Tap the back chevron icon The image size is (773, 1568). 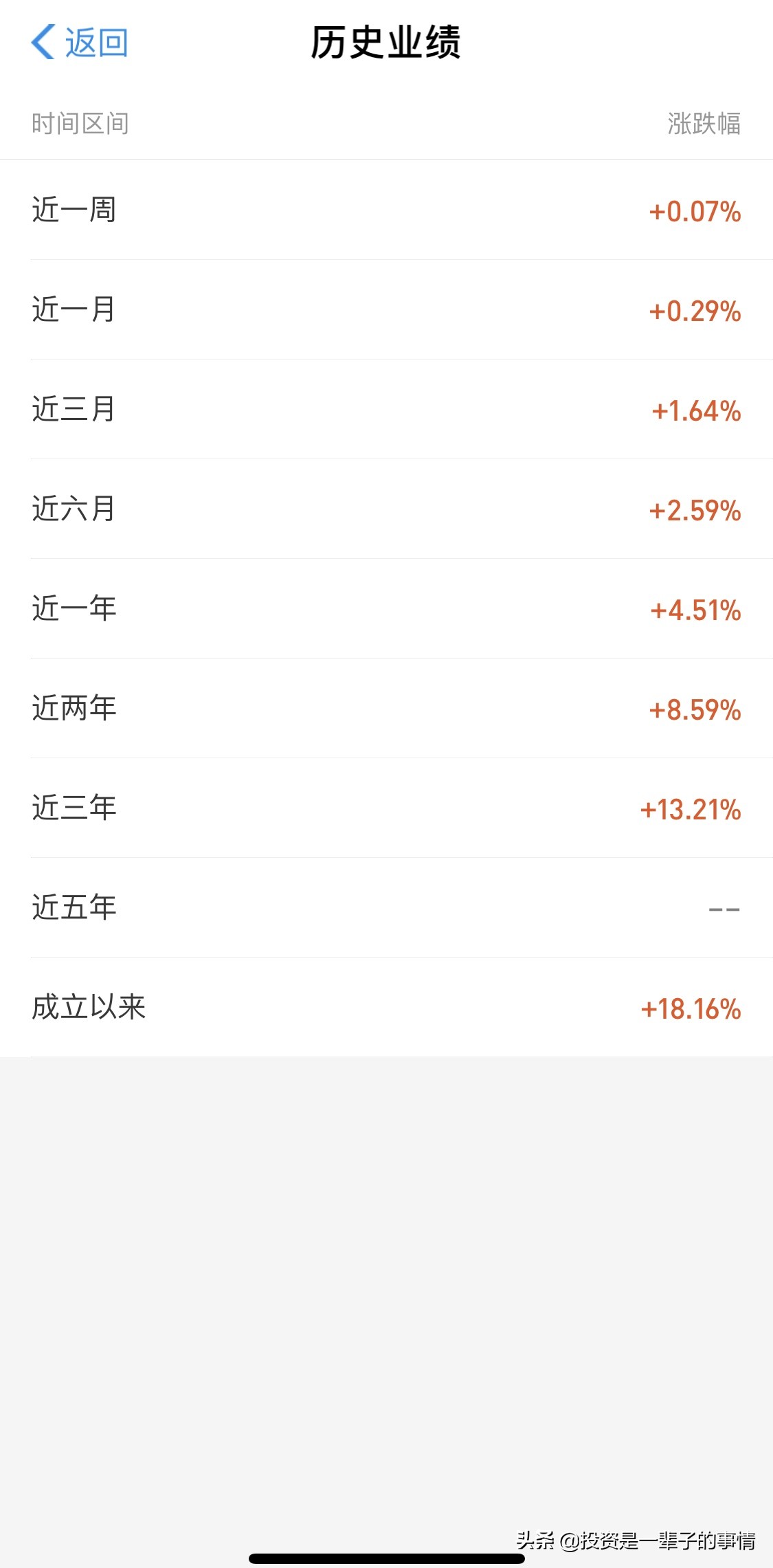(x=43, y=41)
